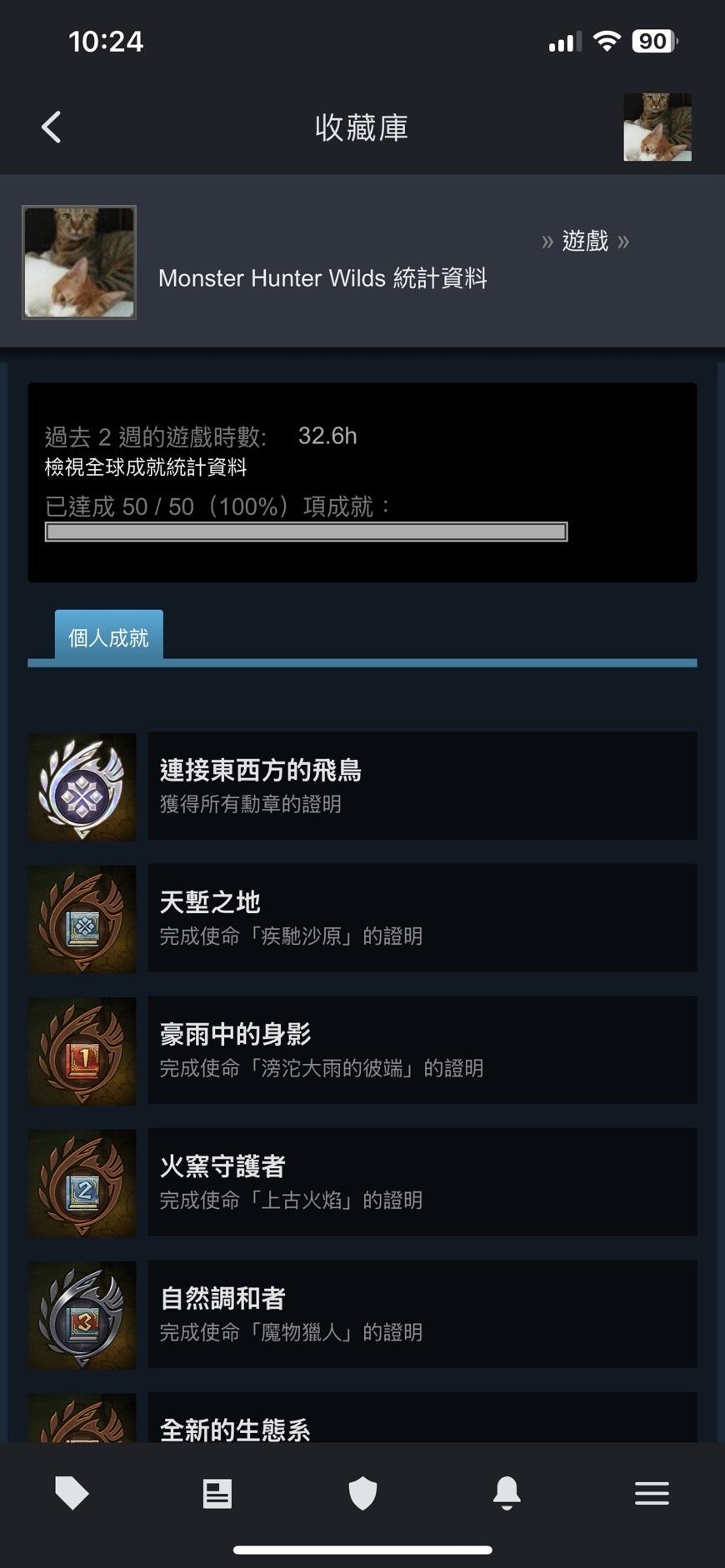Go back using the top-left arrow

tap(51, 127)
